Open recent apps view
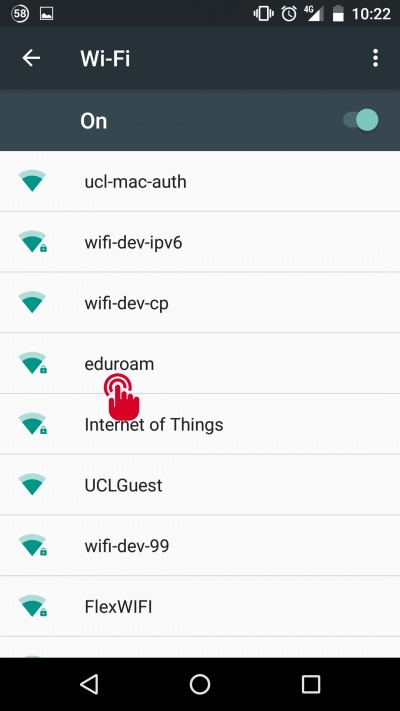The width and height of the screenshot is (400, 711). coord(311,684)
